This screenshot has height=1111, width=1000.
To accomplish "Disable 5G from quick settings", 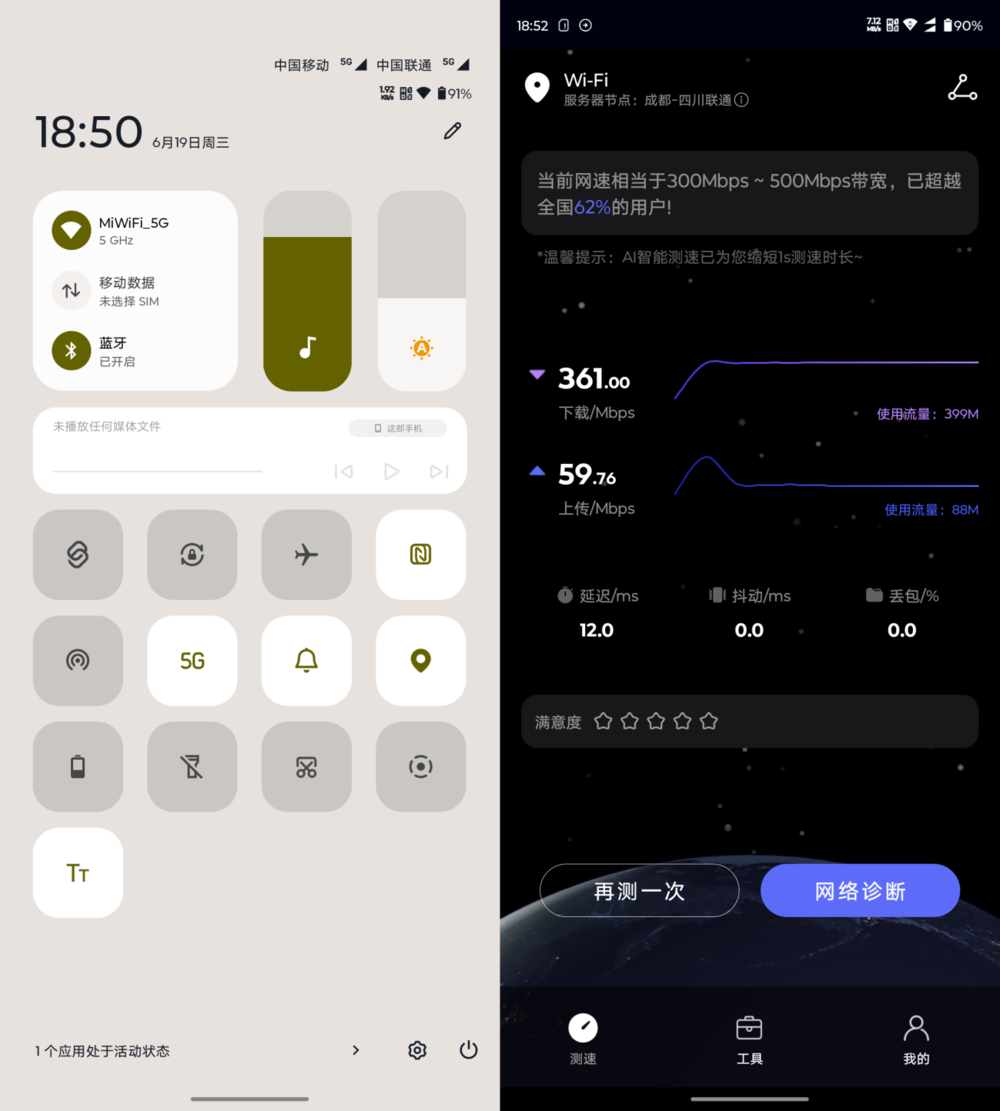I will pyautogui.click(x=192, y=660).
